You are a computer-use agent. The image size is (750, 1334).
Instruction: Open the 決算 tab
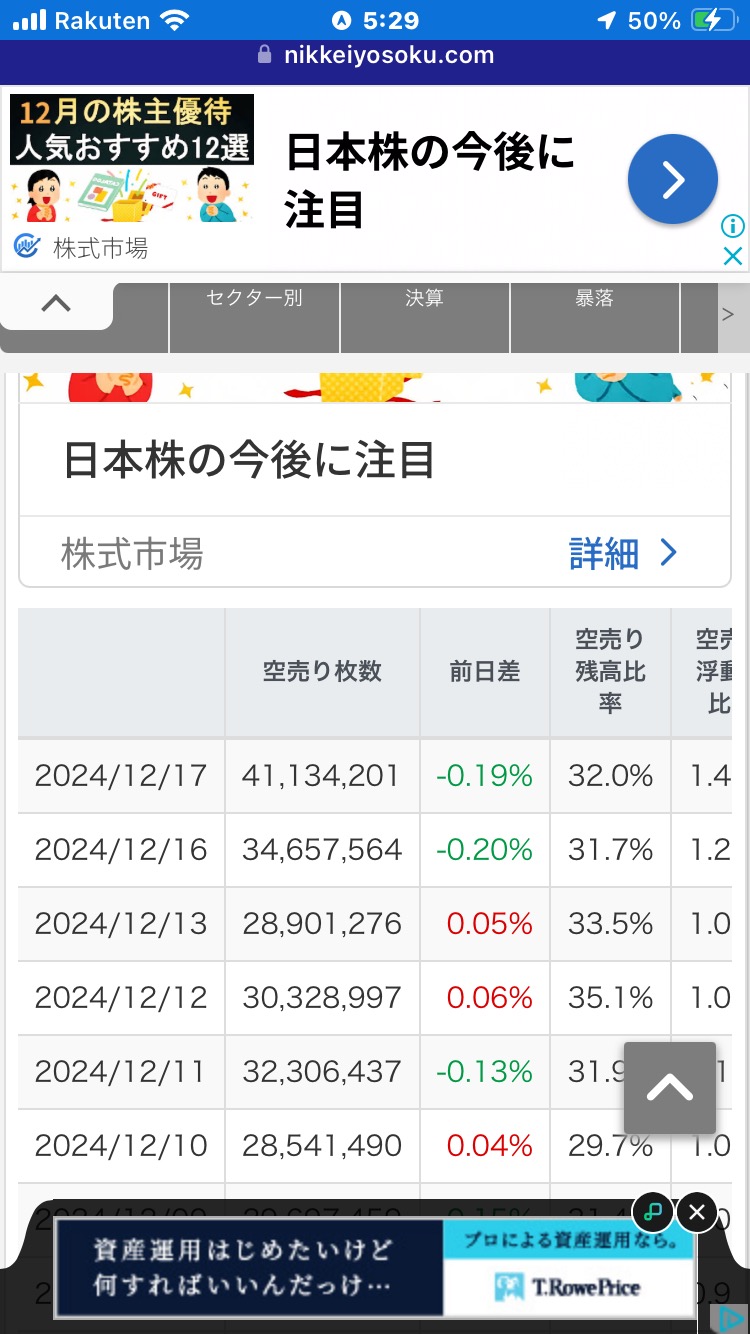(425, 317)
